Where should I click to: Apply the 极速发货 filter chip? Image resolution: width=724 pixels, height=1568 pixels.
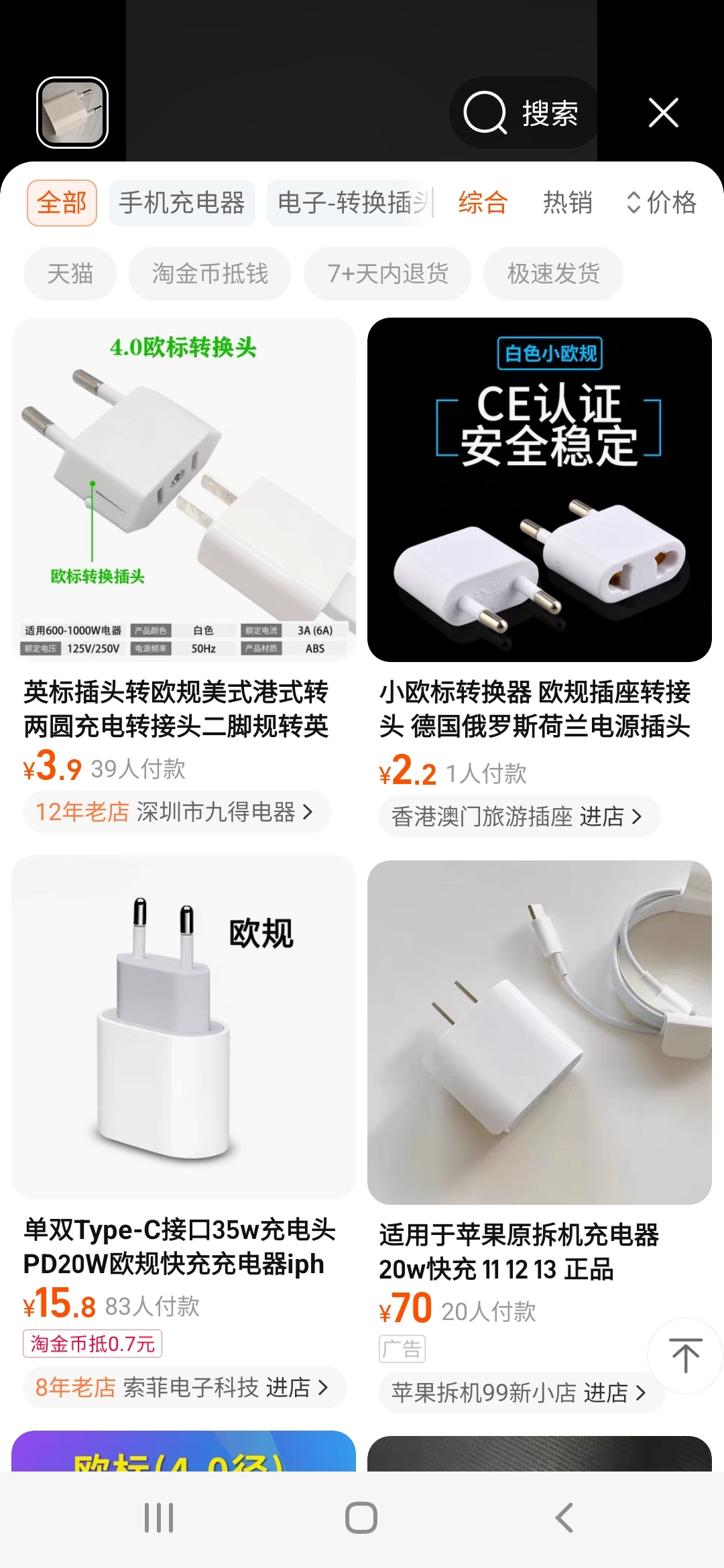point(553,273)
